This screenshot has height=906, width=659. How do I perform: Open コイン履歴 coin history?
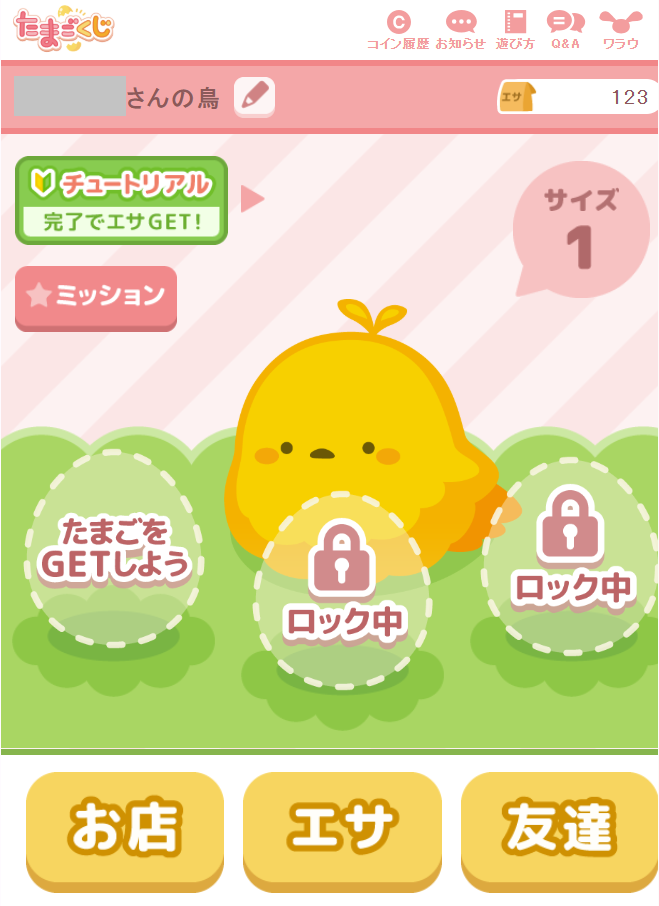[398, 31]
